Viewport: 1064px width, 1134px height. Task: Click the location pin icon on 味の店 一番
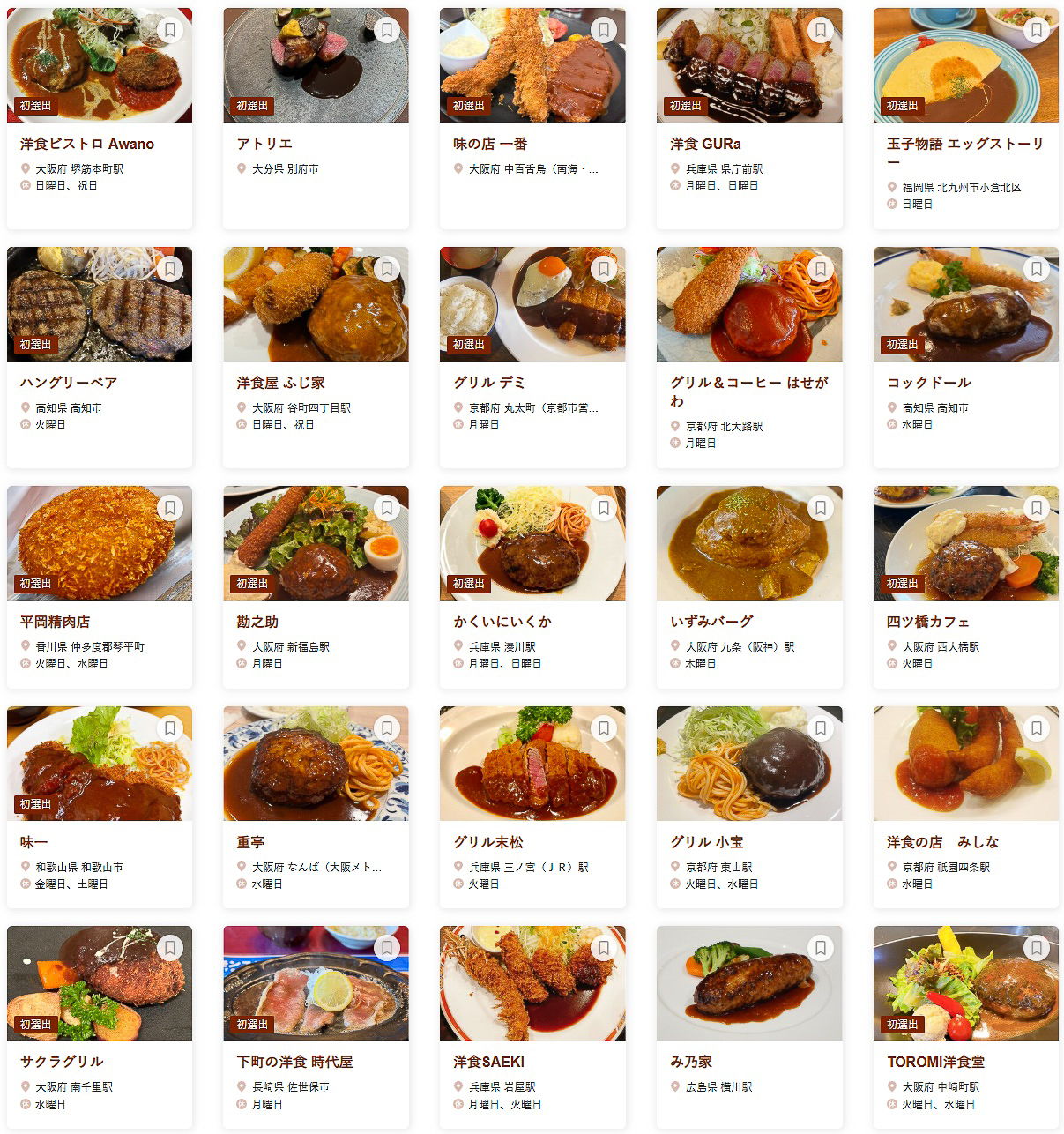tap(457, 168)
